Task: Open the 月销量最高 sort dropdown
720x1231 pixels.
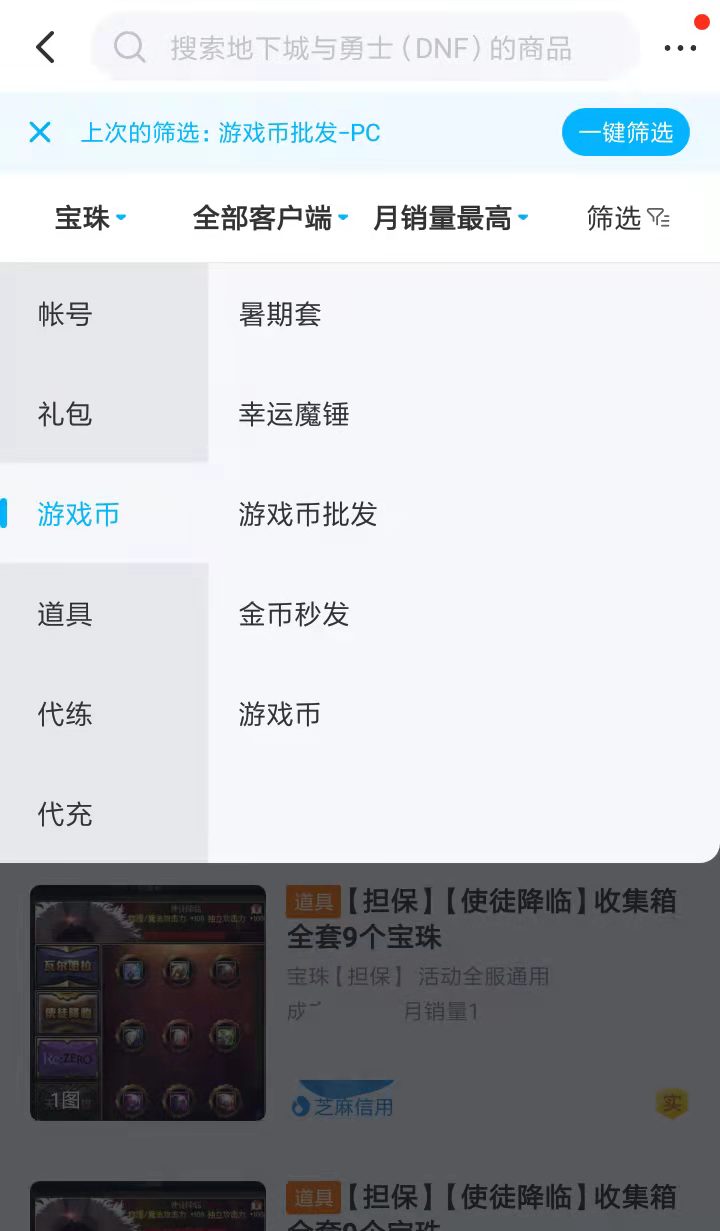Action: [x=449, y=218]
